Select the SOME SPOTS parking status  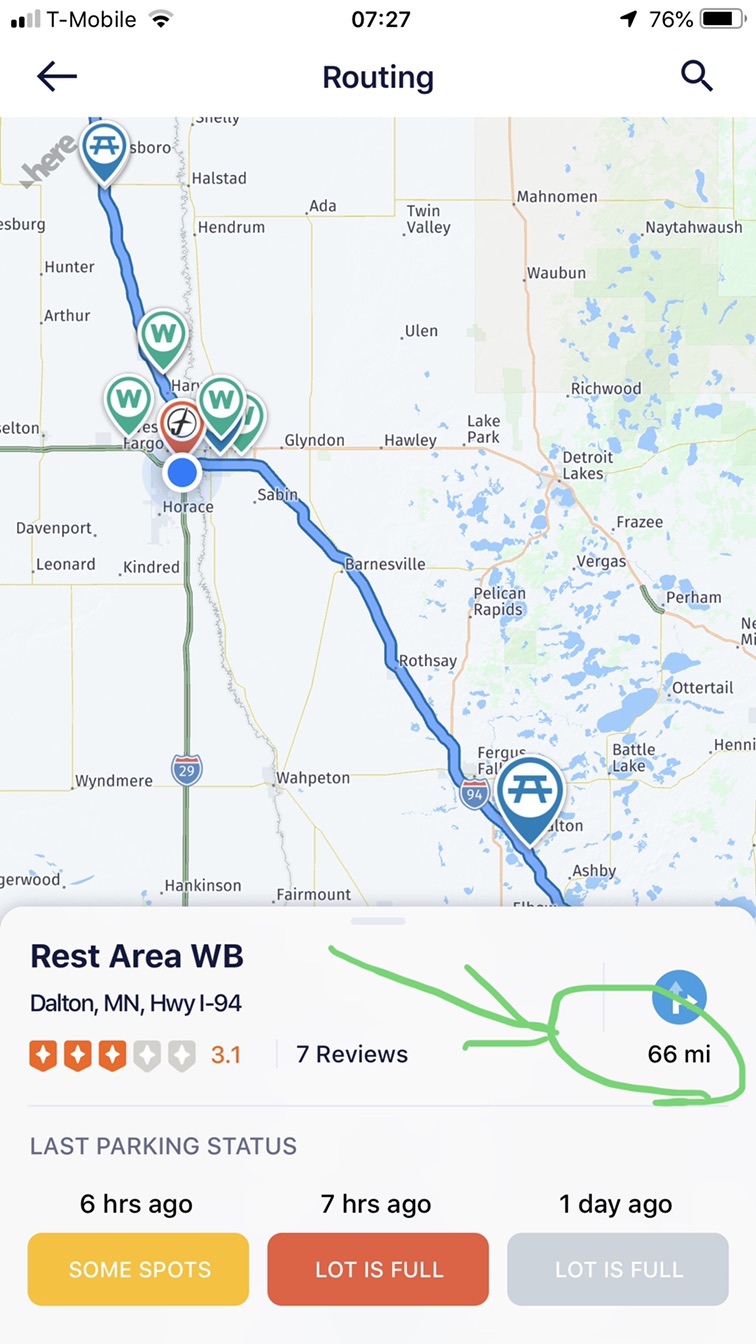[x=138, y=1269]
